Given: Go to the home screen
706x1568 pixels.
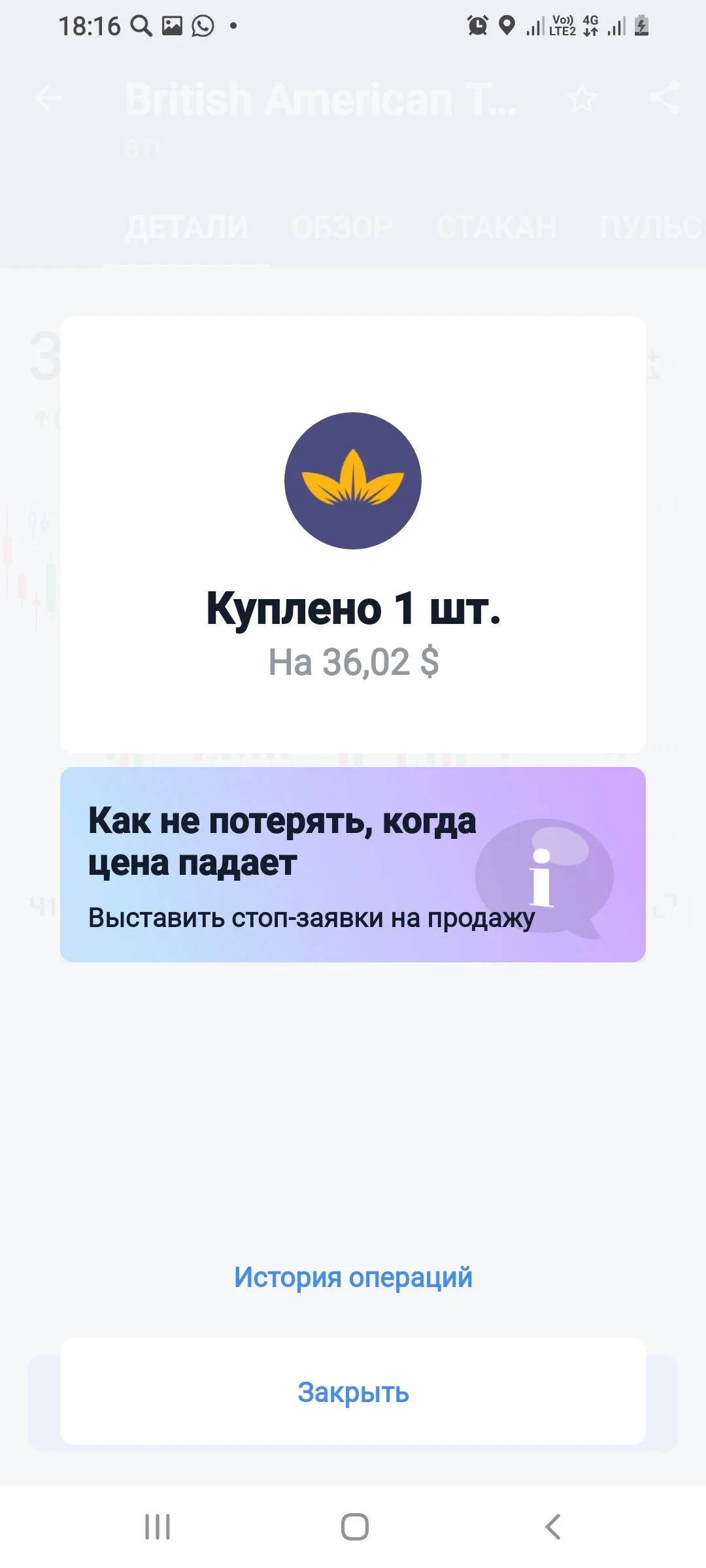Looking at the screenshot, I should pyautogui.click(x=354, y=1527).
